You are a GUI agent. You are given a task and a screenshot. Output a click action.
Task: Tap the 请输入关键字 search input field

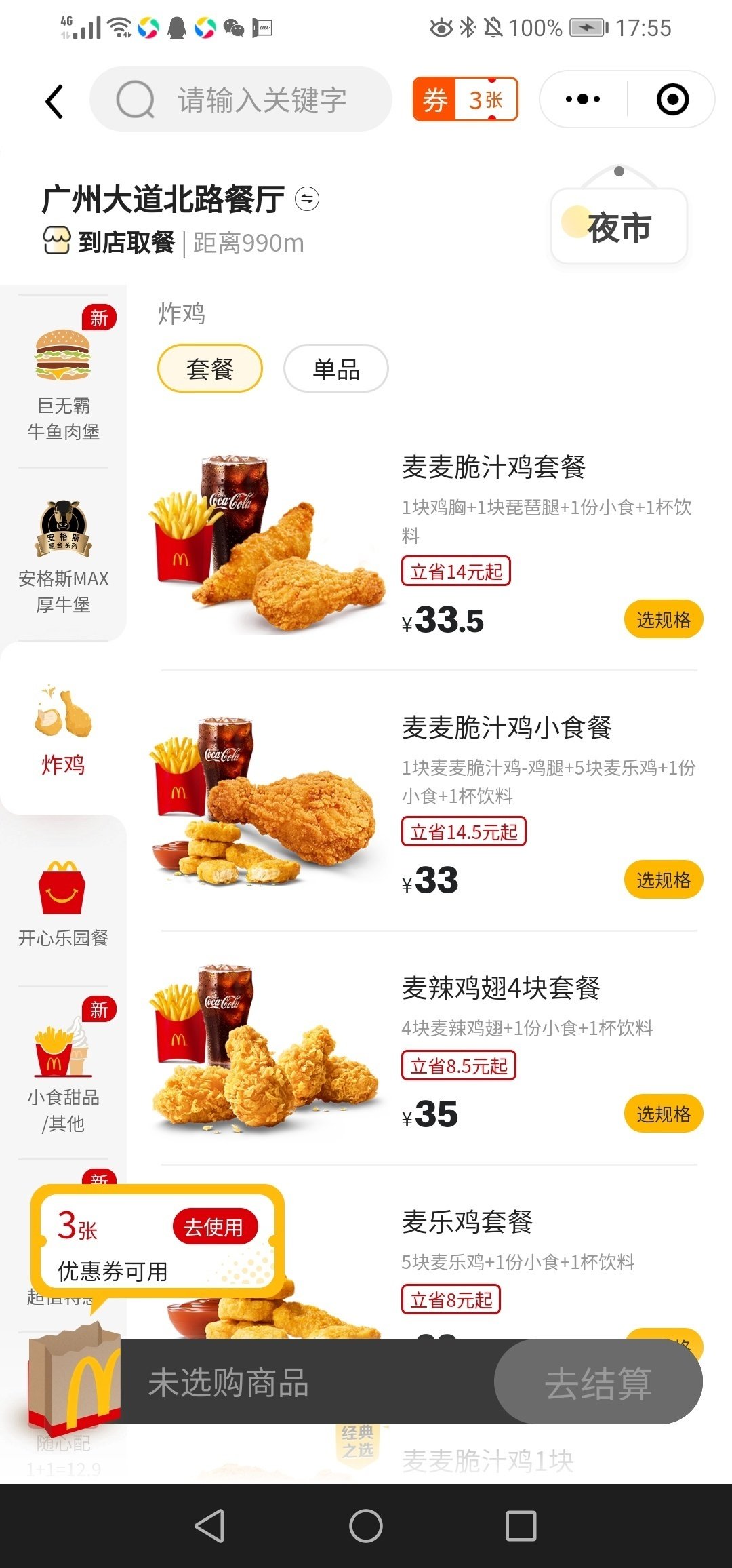coord(261,99)
